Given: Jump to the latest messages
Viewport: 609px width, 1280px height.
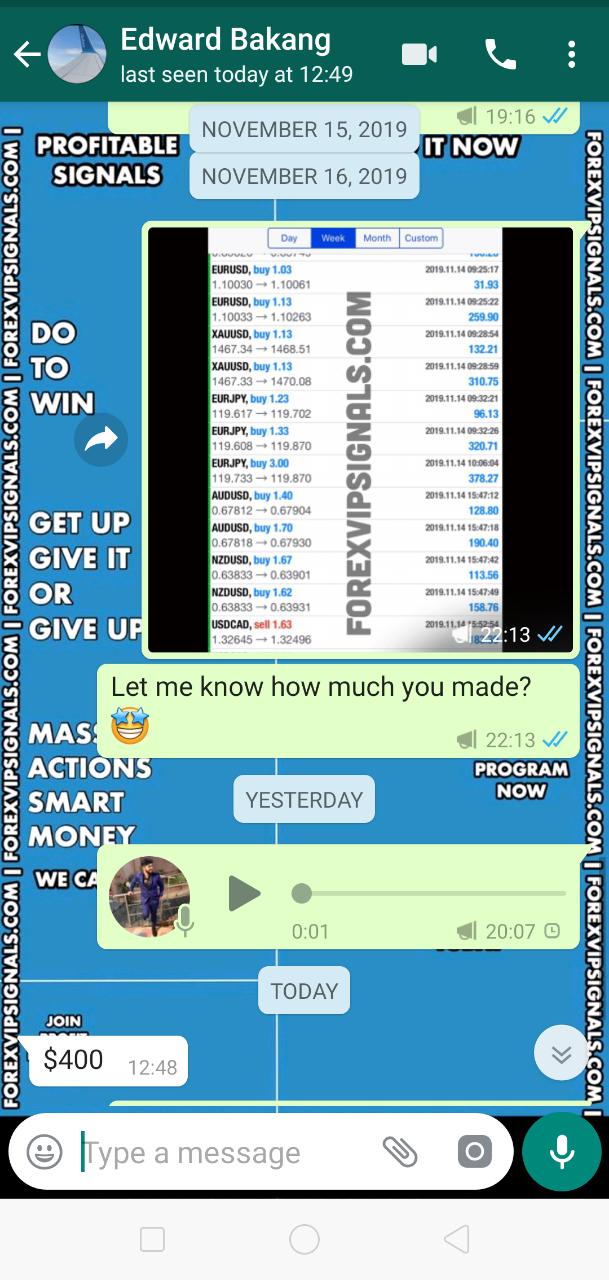Looking at the screenshot, I should tap(561, 1054).
